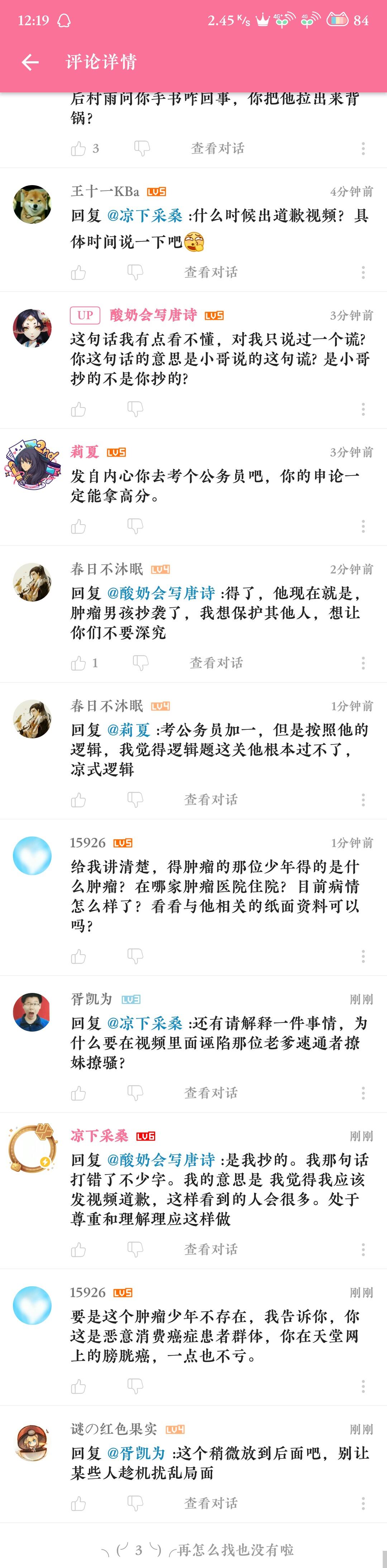Image resolution: width=387 pixels, height=1568 pixels.
Task: Open 王十一KBa's profile avatar
Action: [32, 204]
